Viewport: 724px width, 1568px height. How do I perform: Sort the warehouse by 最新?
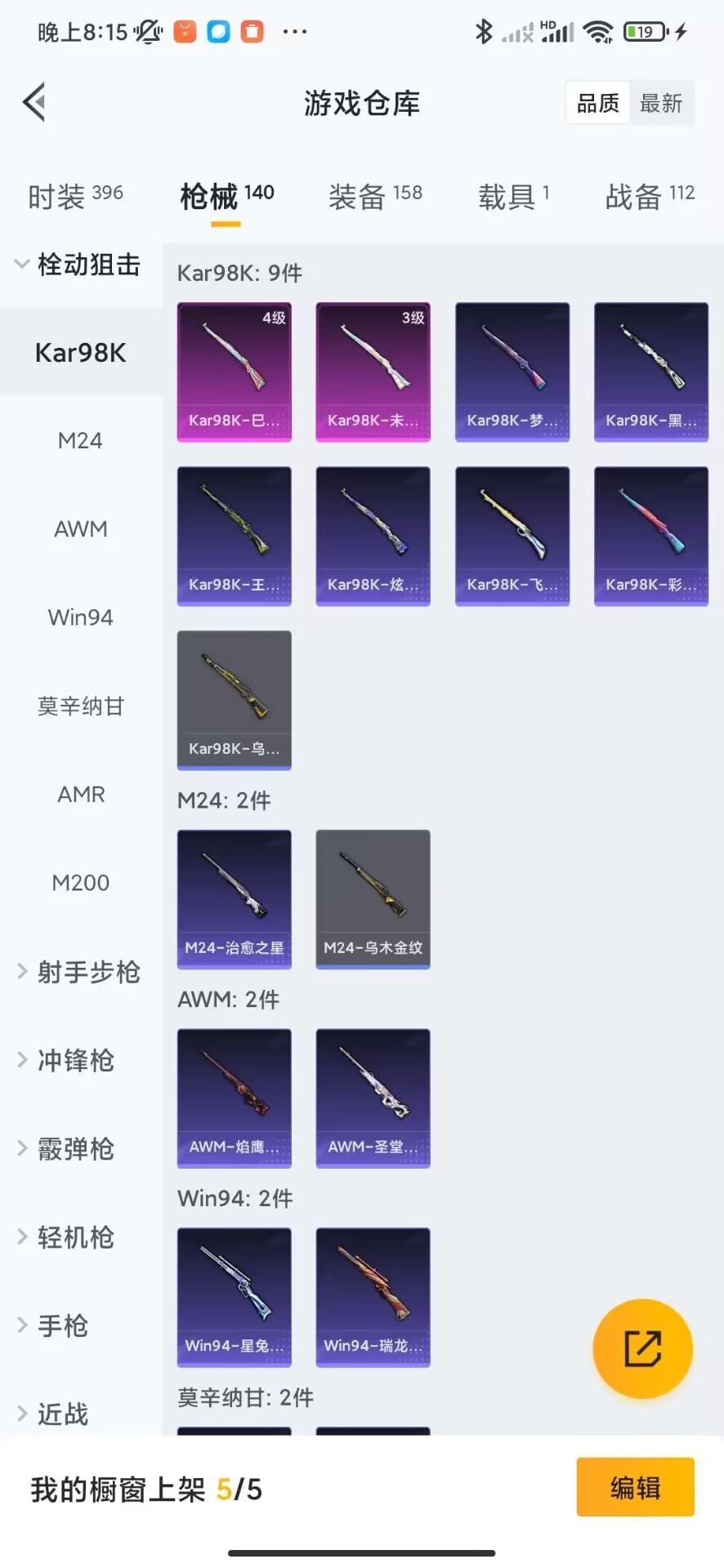[660, 103]
